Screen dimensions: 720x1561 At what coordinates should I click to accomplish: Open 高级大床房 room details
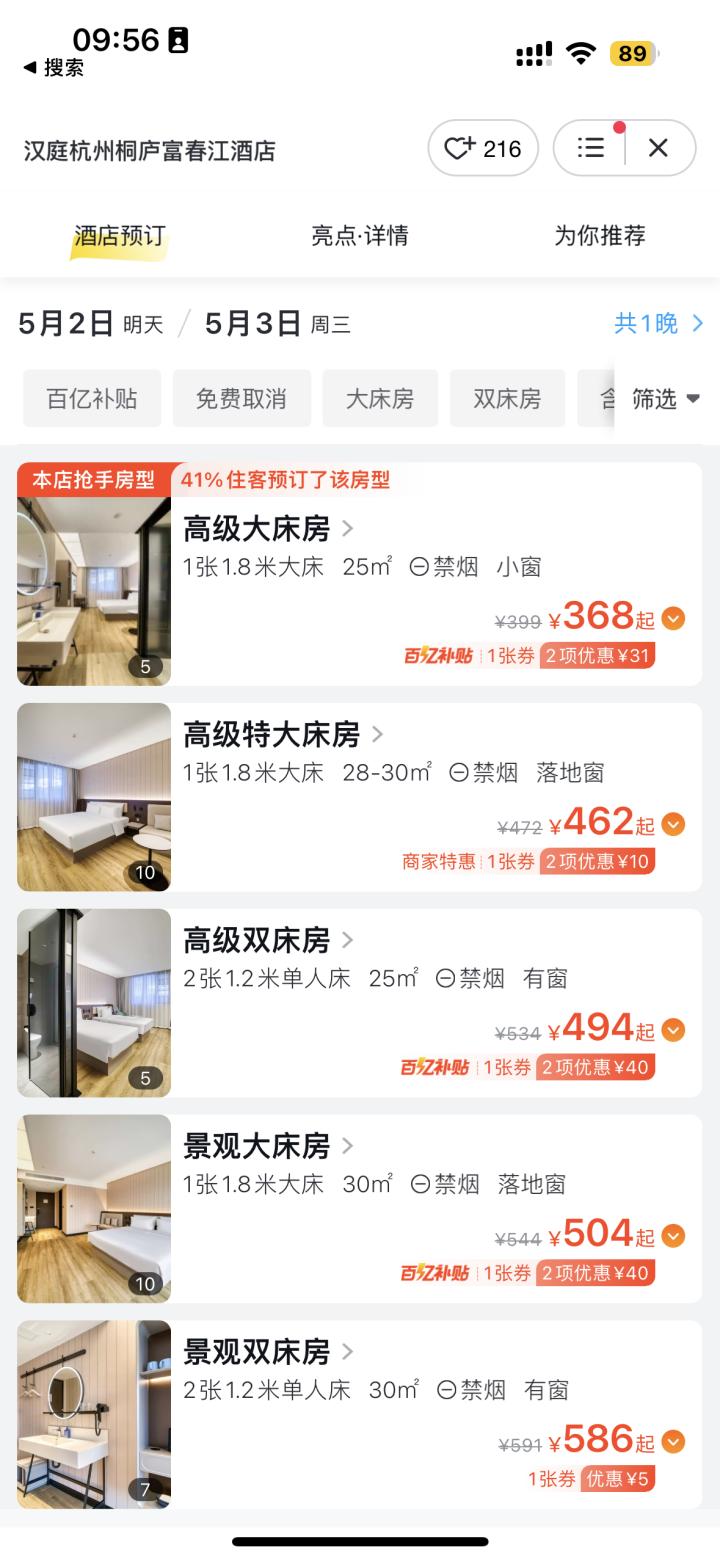268,528
